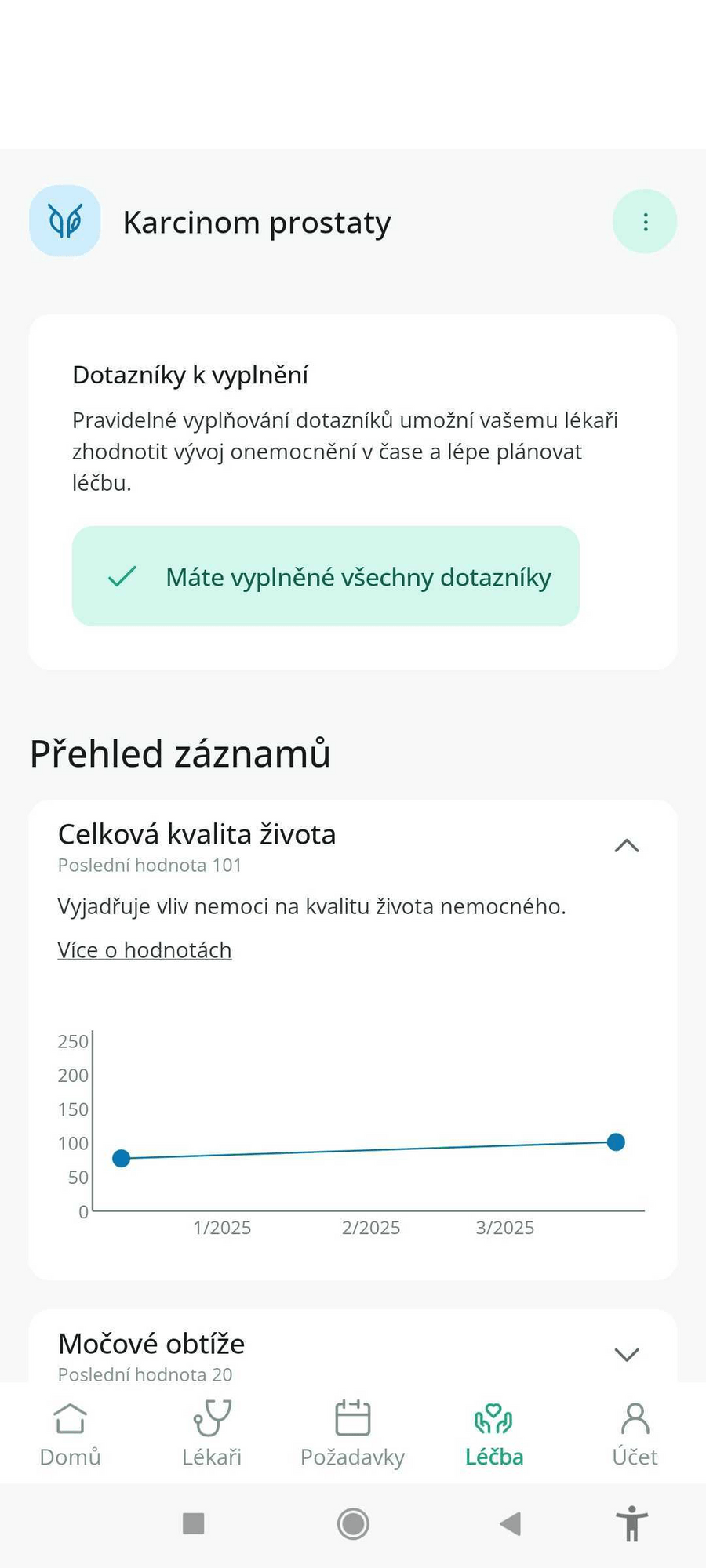Screen dimensions: 706x1568
Task: Tap the accessibility figure icon in the navigation bar
Action: [x=631, y=1523]
